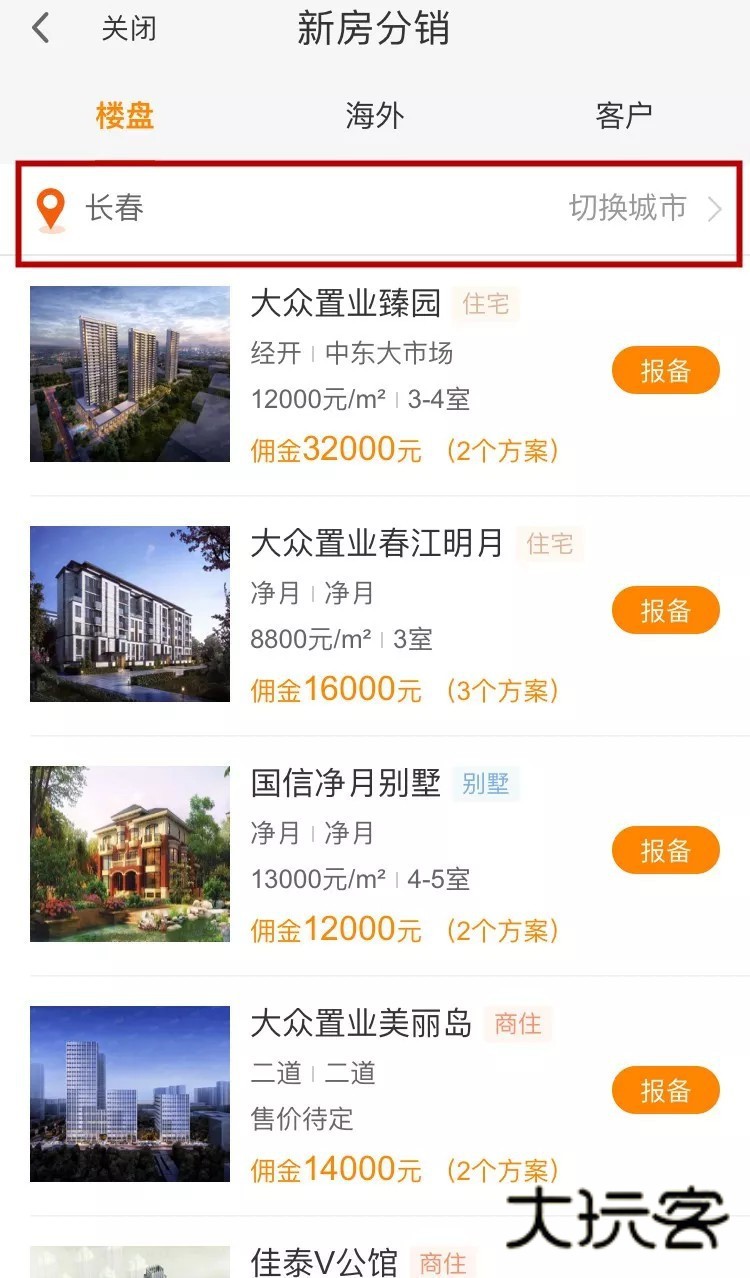Open the 国信净月别墅 villa image
This screenshot has height=1278, width=750.
(129, 853)
